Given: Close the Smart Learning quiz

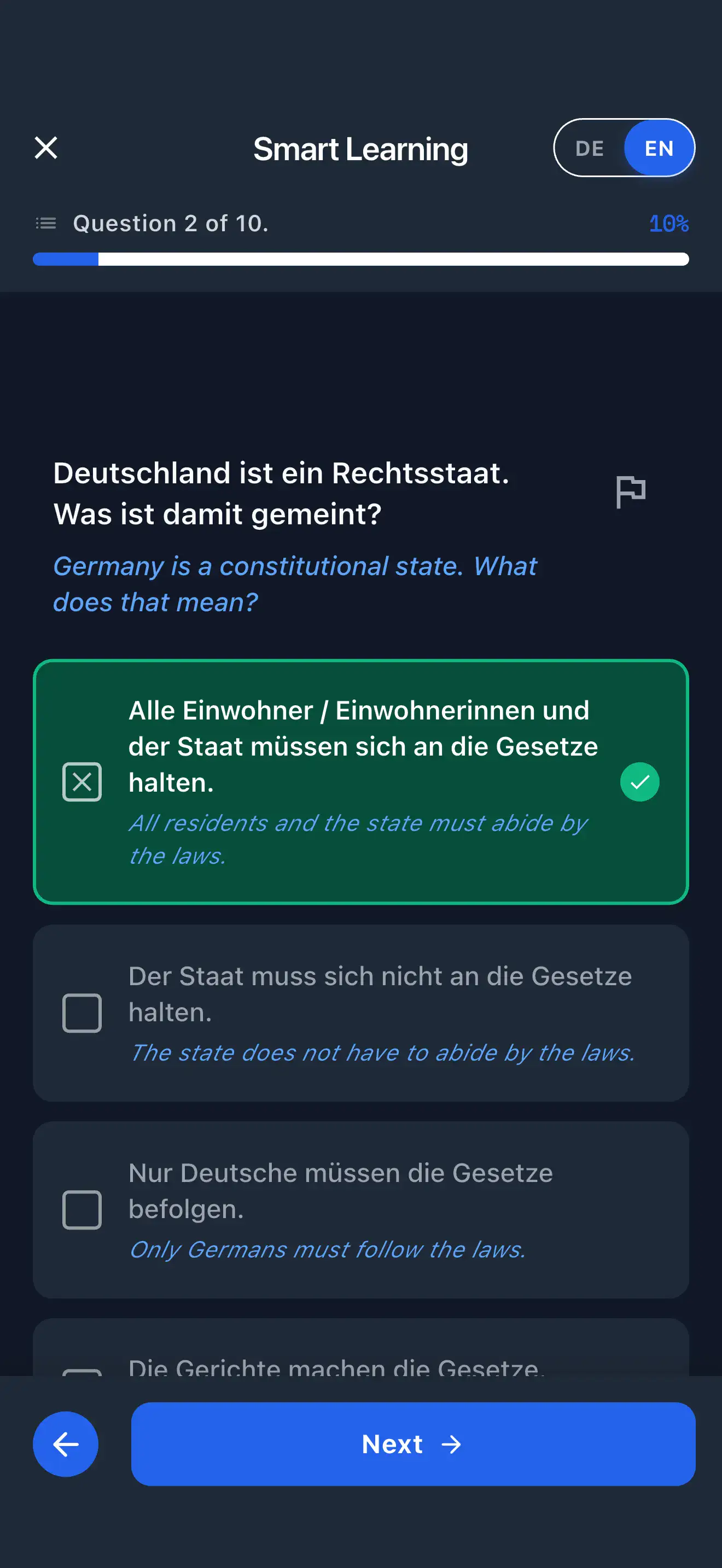Looking at the screenshot, I should [x=45, y=148].
